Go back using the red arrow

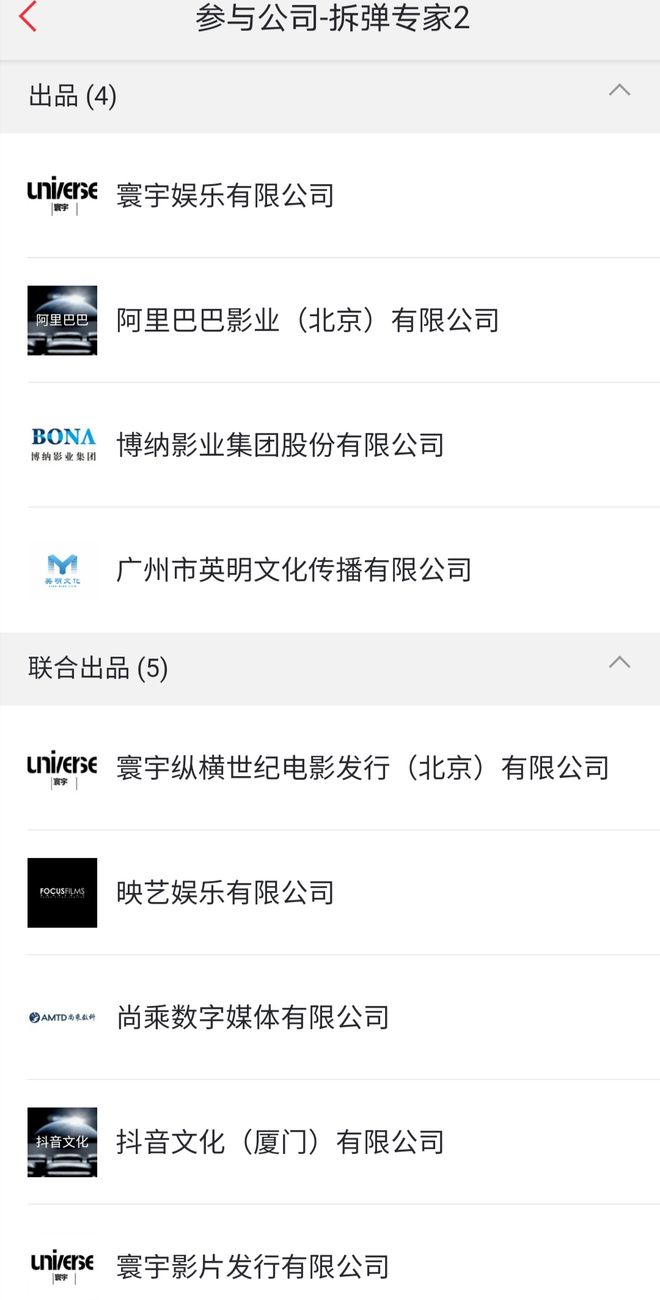28,17
